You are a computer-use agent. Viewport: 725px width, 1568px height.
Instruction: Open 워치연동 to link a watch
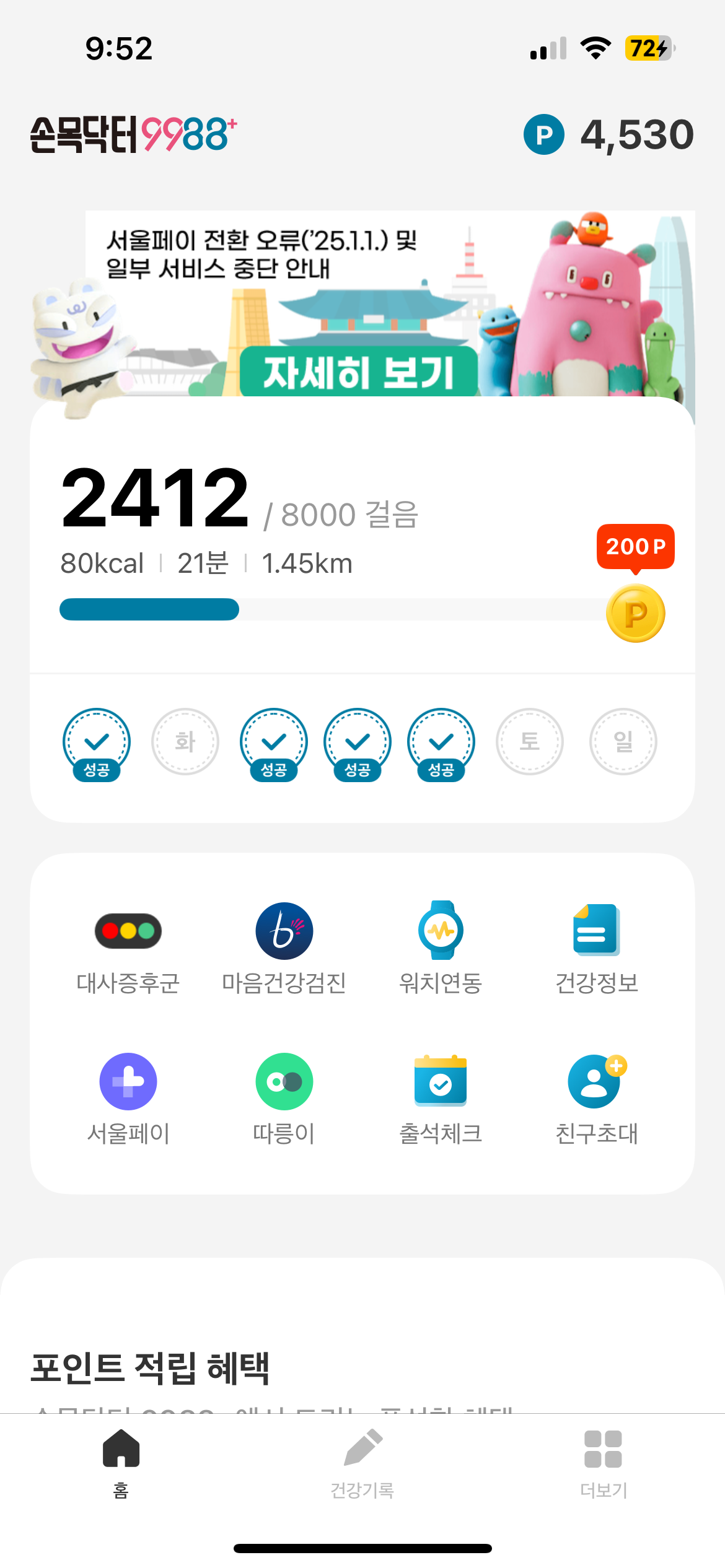click(x=441, y=947)
